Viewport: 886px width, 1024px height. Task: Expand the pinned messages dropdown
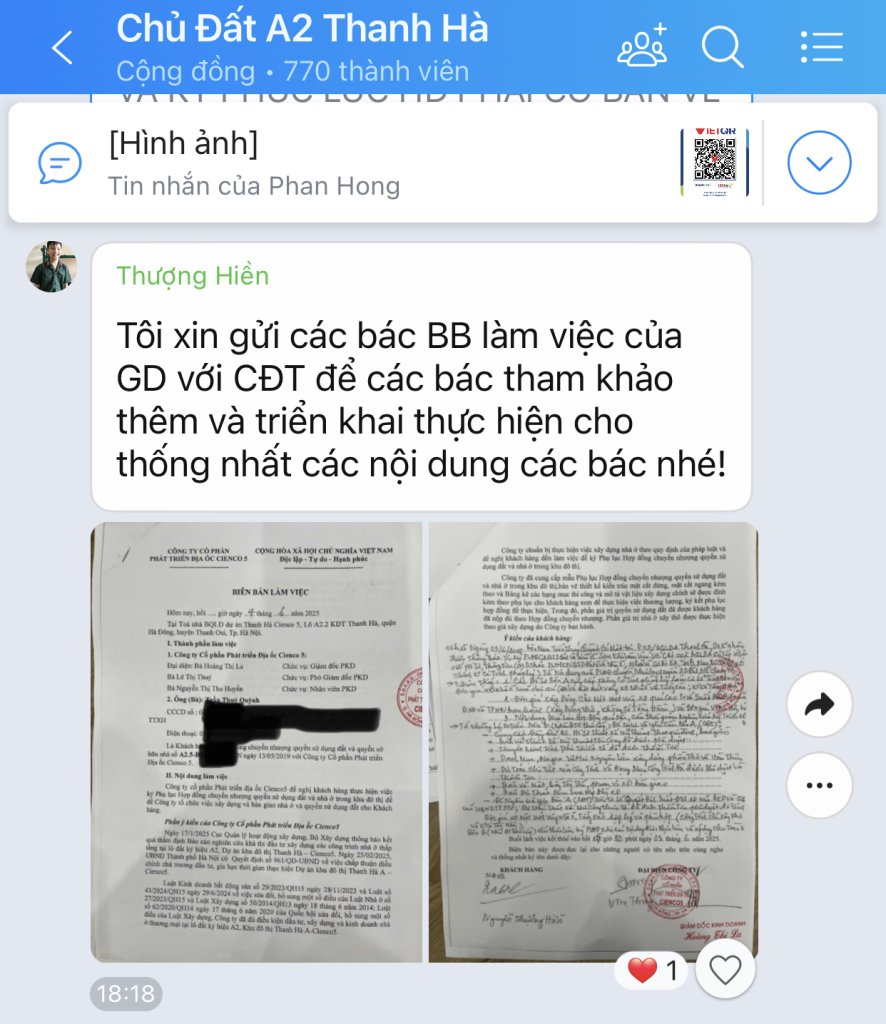pyautogui.click(x=819, y=162)
